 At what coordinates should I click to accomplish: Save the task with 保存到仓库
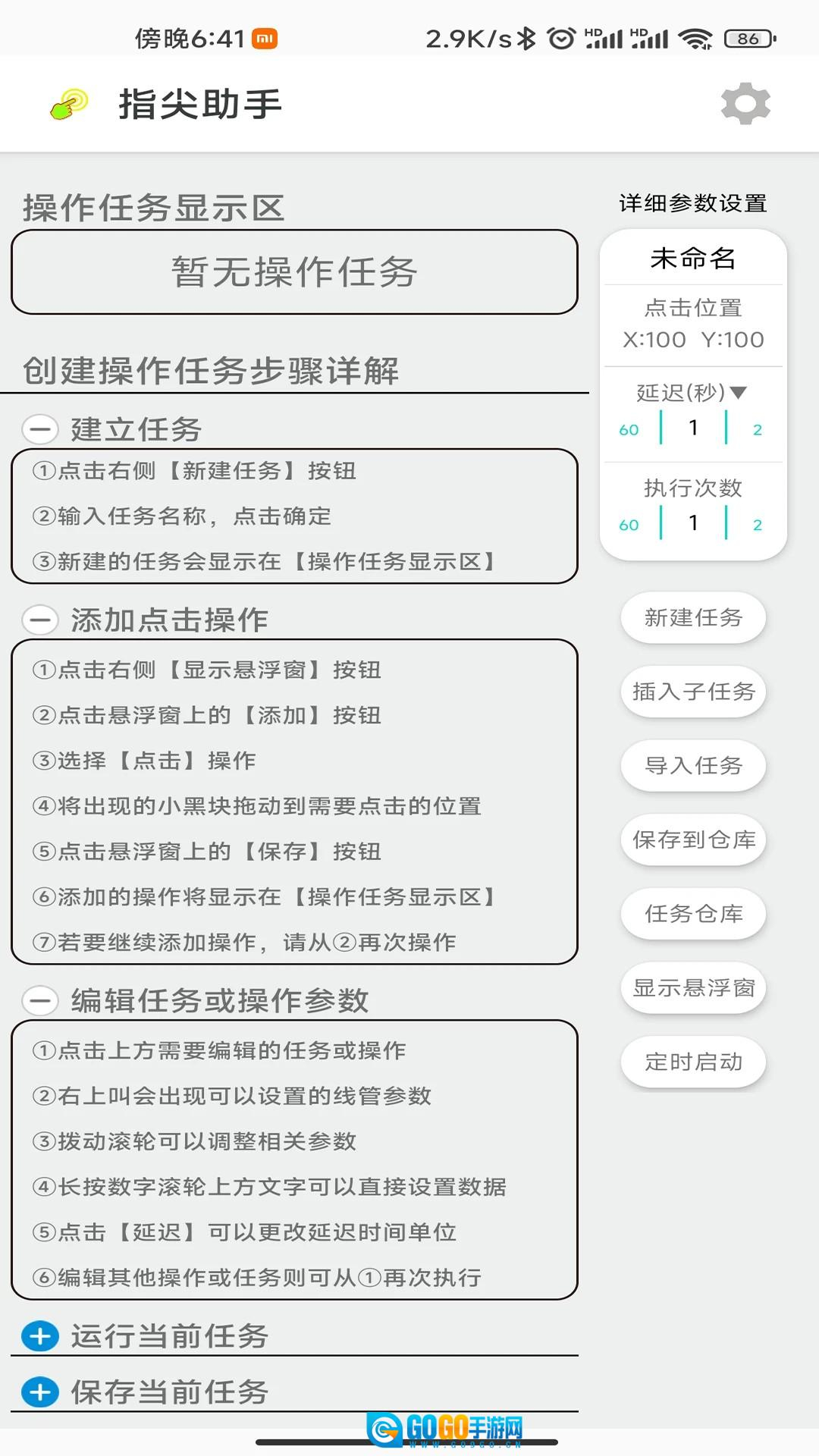693,839
